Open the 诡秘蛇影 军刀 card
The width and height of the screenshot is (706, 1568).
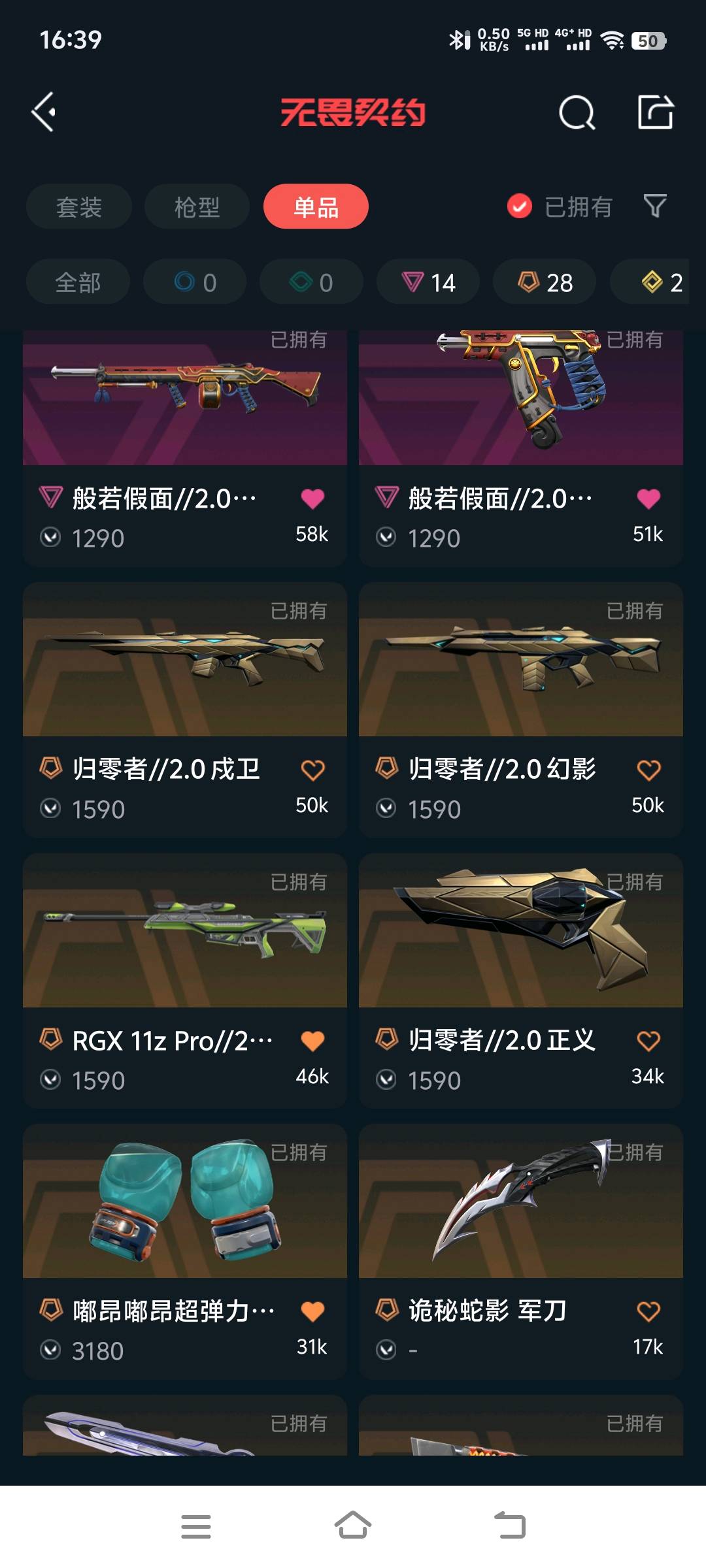[521, 1202]
